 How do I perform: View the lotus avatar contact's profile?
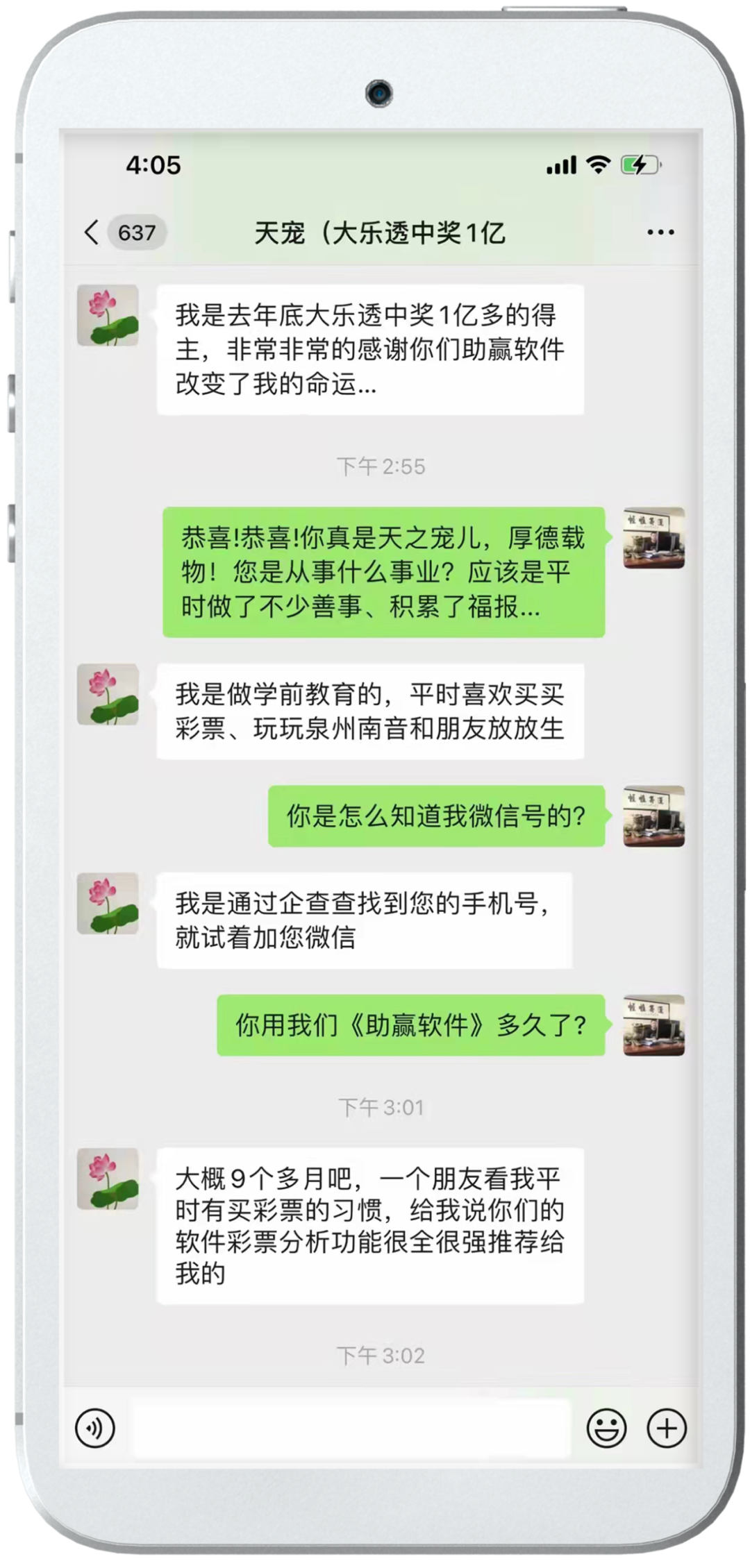tap(108, 315)
